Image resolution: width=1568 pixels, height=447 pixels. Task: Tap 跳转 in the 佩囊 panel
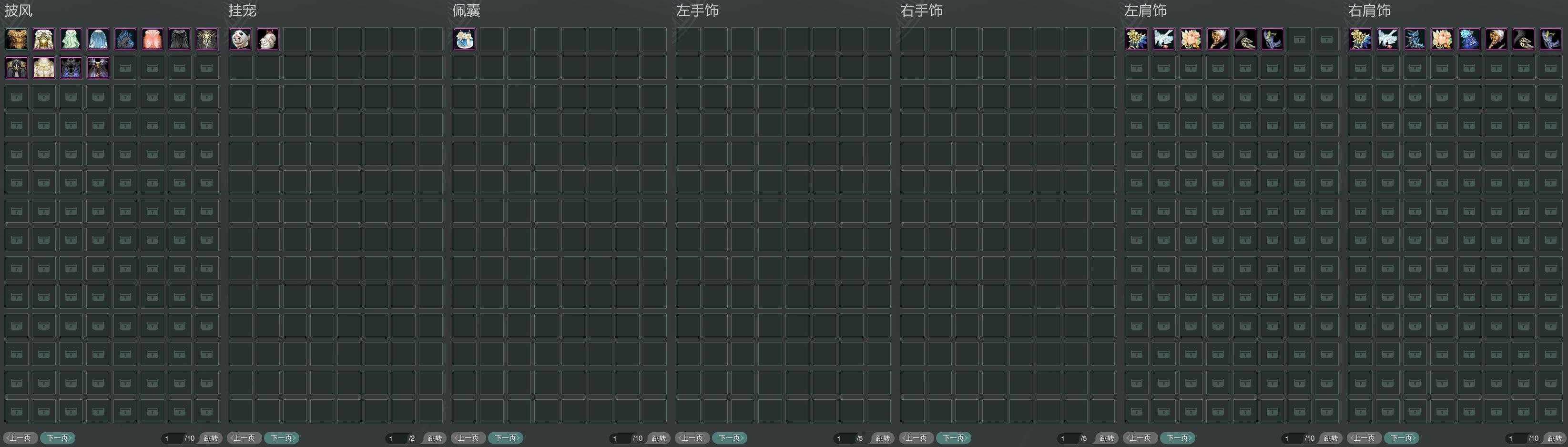(x=659, y=438)
